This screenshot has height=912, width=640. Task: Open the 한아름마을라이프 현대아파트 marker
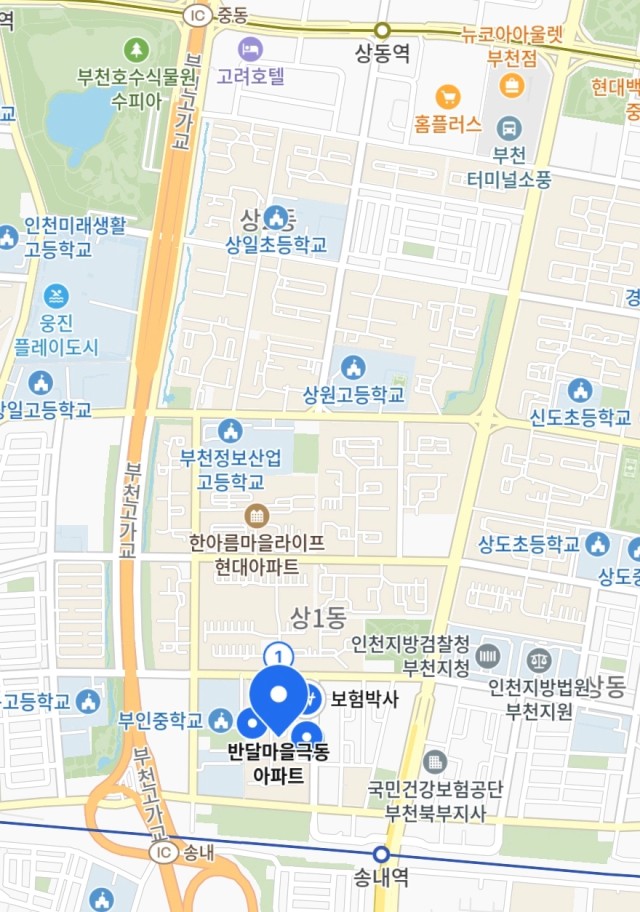256,516
